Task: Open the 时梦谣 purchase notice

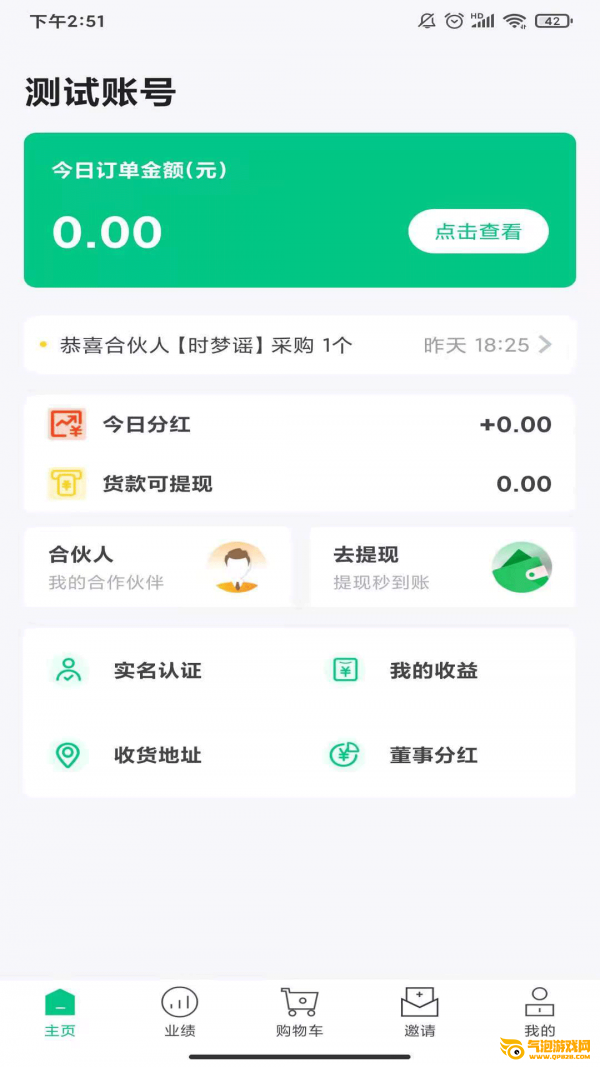Action: coord(298,345)
